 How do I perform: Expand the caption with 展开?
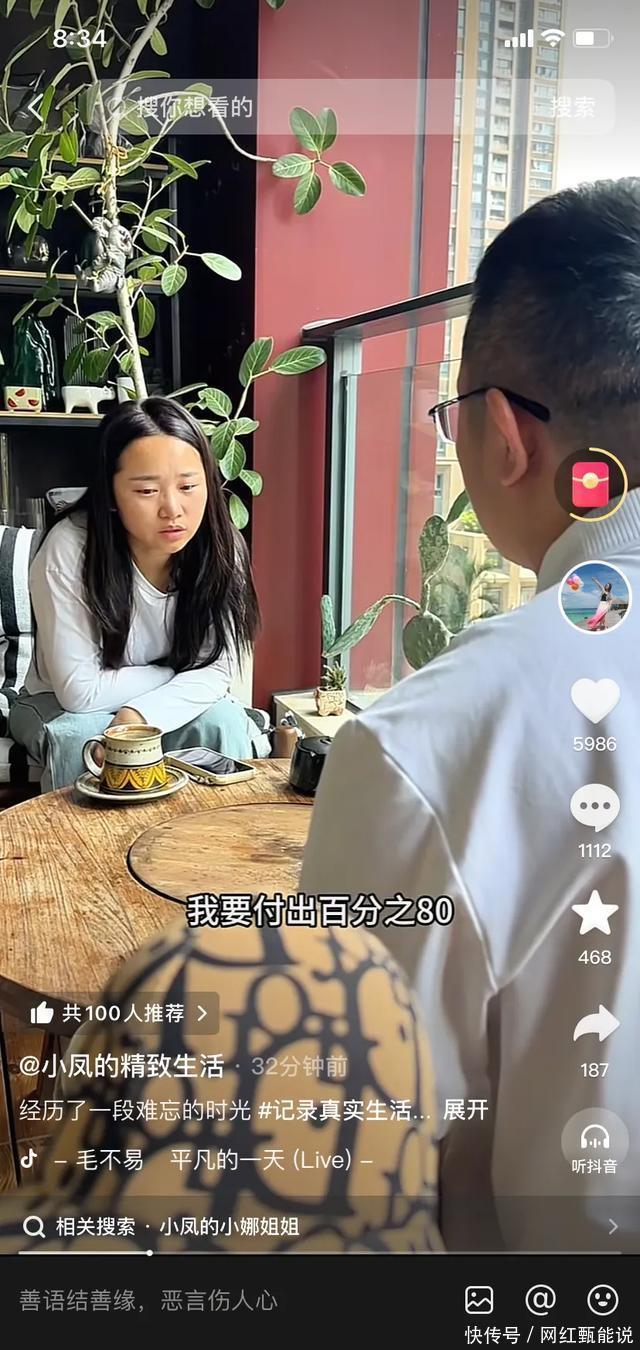click(x=466, y=1110)
